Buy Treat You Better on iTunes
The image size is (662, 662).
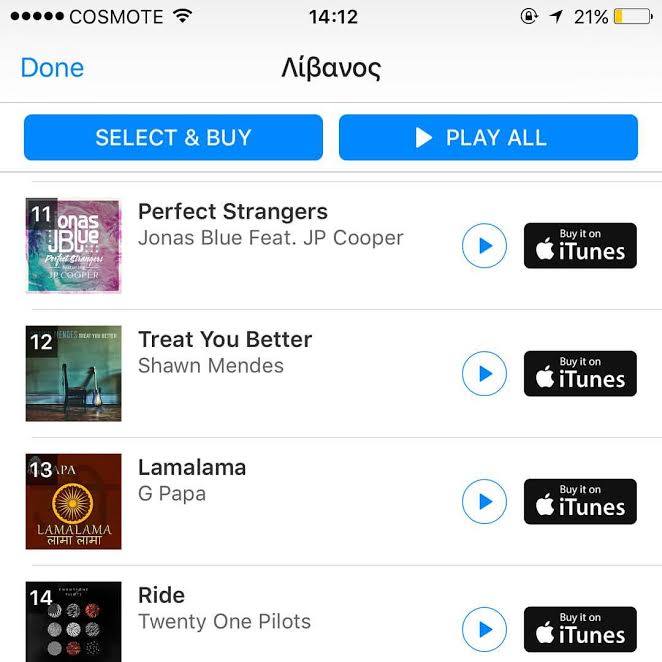pos(580,374)
